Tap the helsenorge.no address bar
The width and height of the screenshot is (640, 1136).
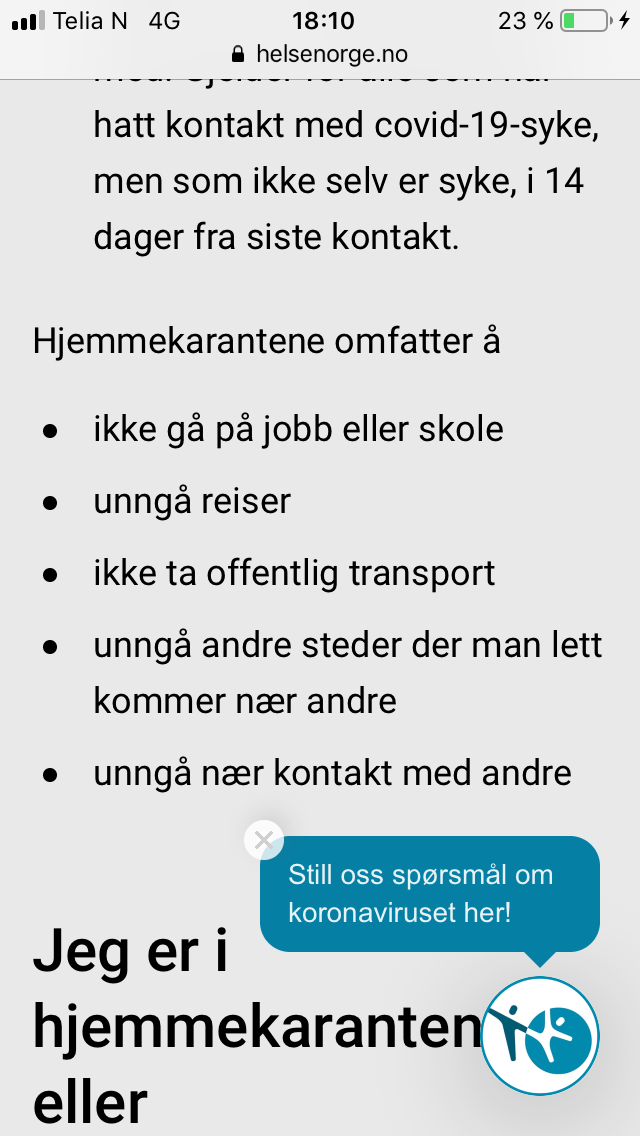pos(320,54)
